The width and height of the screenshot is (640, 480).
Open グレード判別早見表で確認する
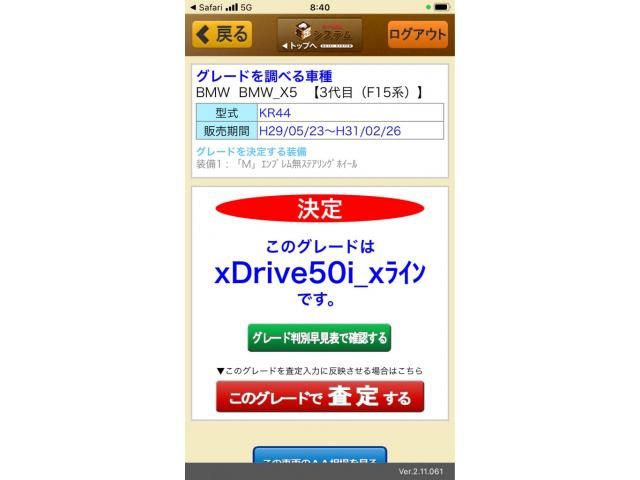click(319, 338)
